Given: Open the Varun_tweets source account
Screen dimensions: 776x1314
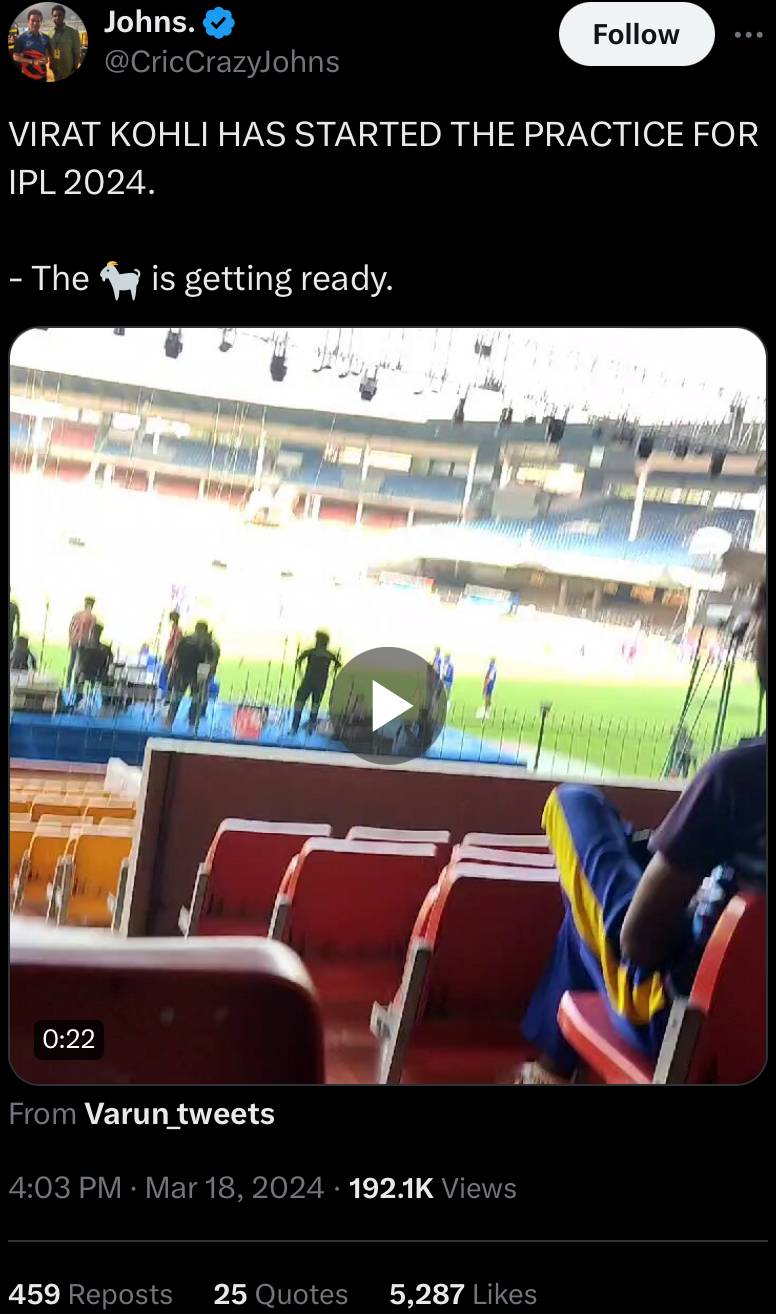Looking at the screenshot, I should point(180,1114).
